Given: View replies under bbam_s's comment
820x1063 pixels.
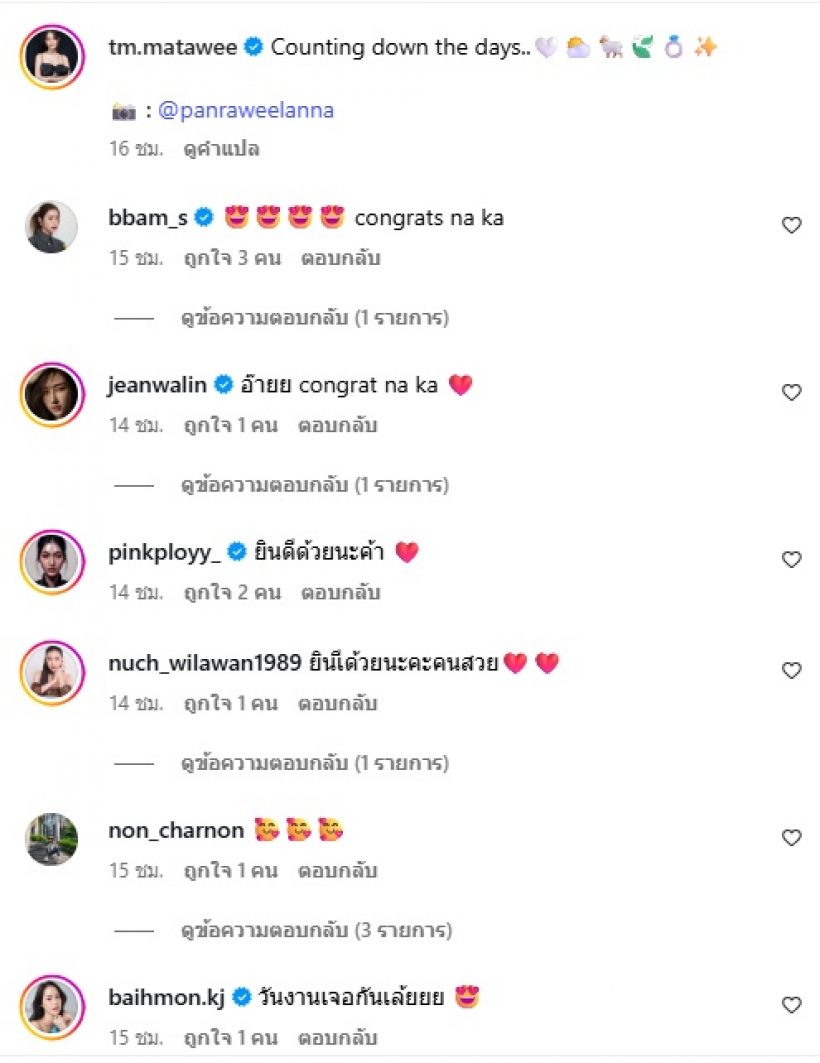Looking at the screenshot, I should coord(314,319).
